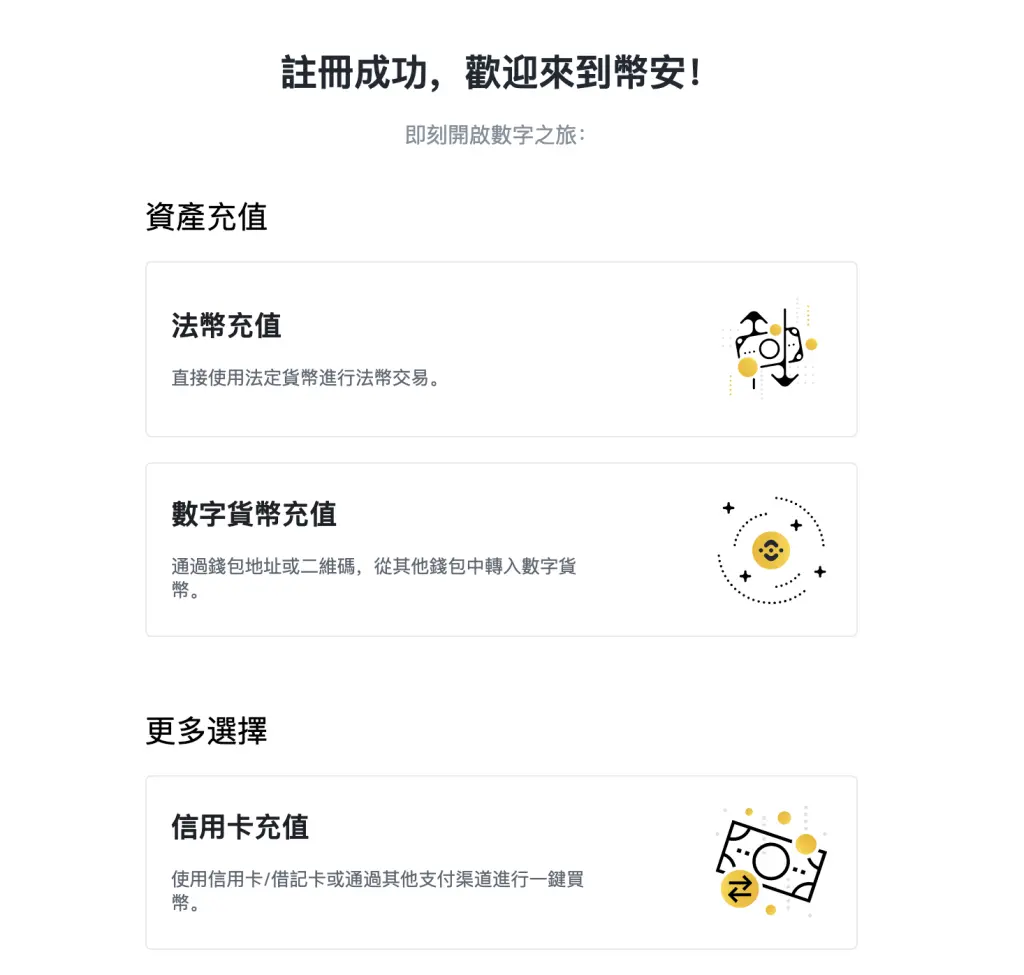Screen dimensions: 1024x975
Task: Choose the 信用卡充值 card
Action: click(500, 861)
